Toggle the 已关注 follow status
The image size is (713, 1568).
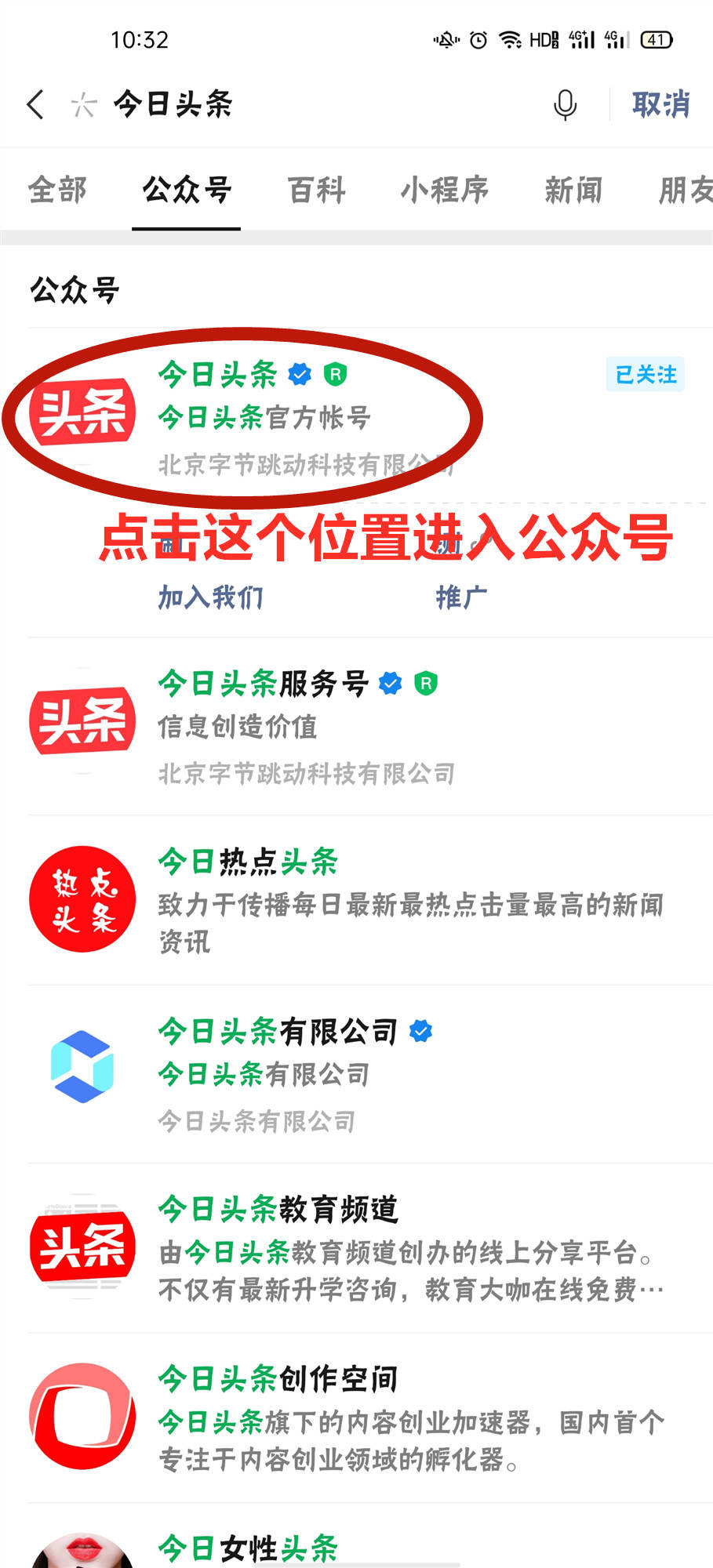(x=645, y=375)
